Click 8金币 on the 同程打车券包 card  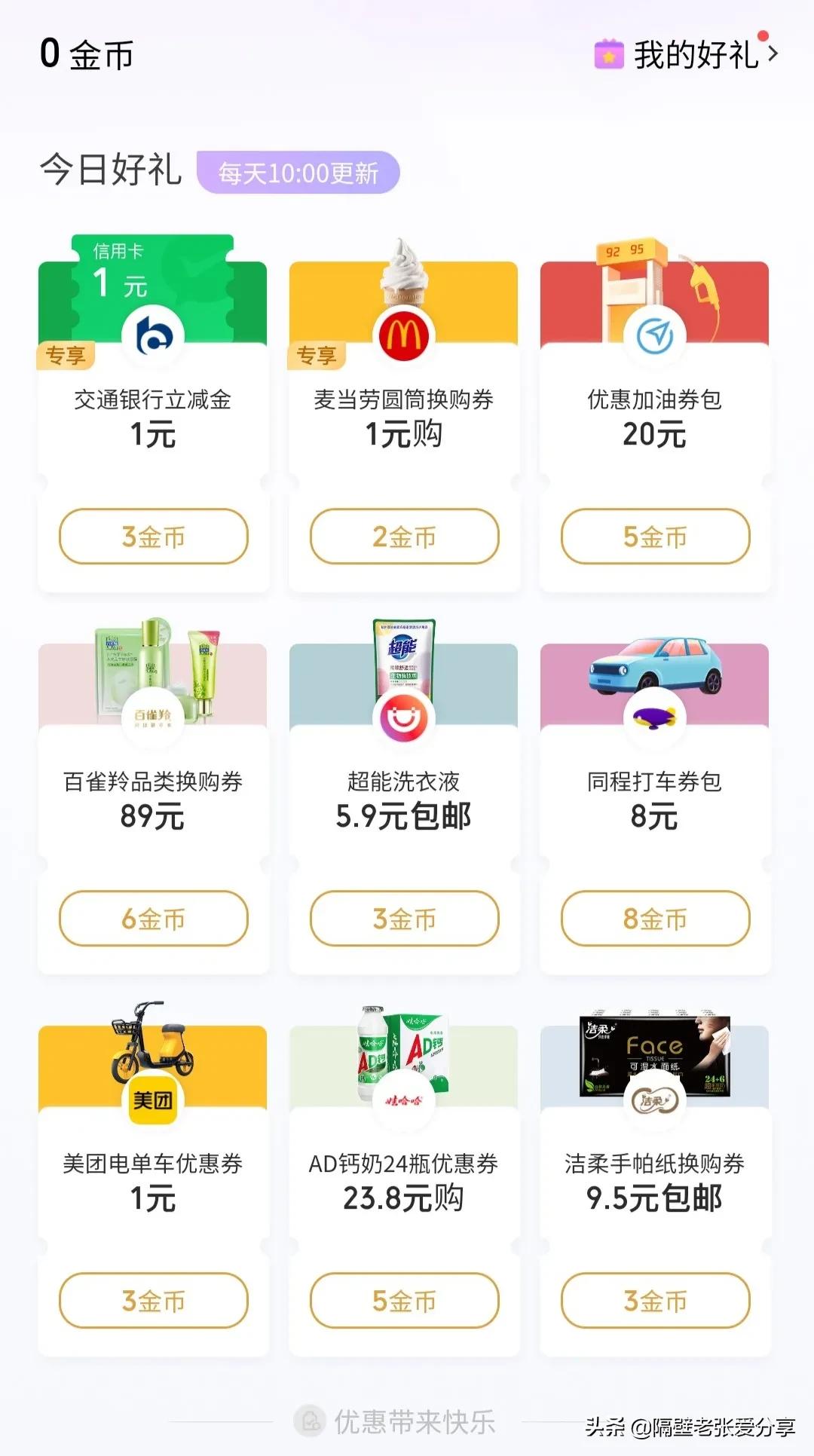(654, 919)
